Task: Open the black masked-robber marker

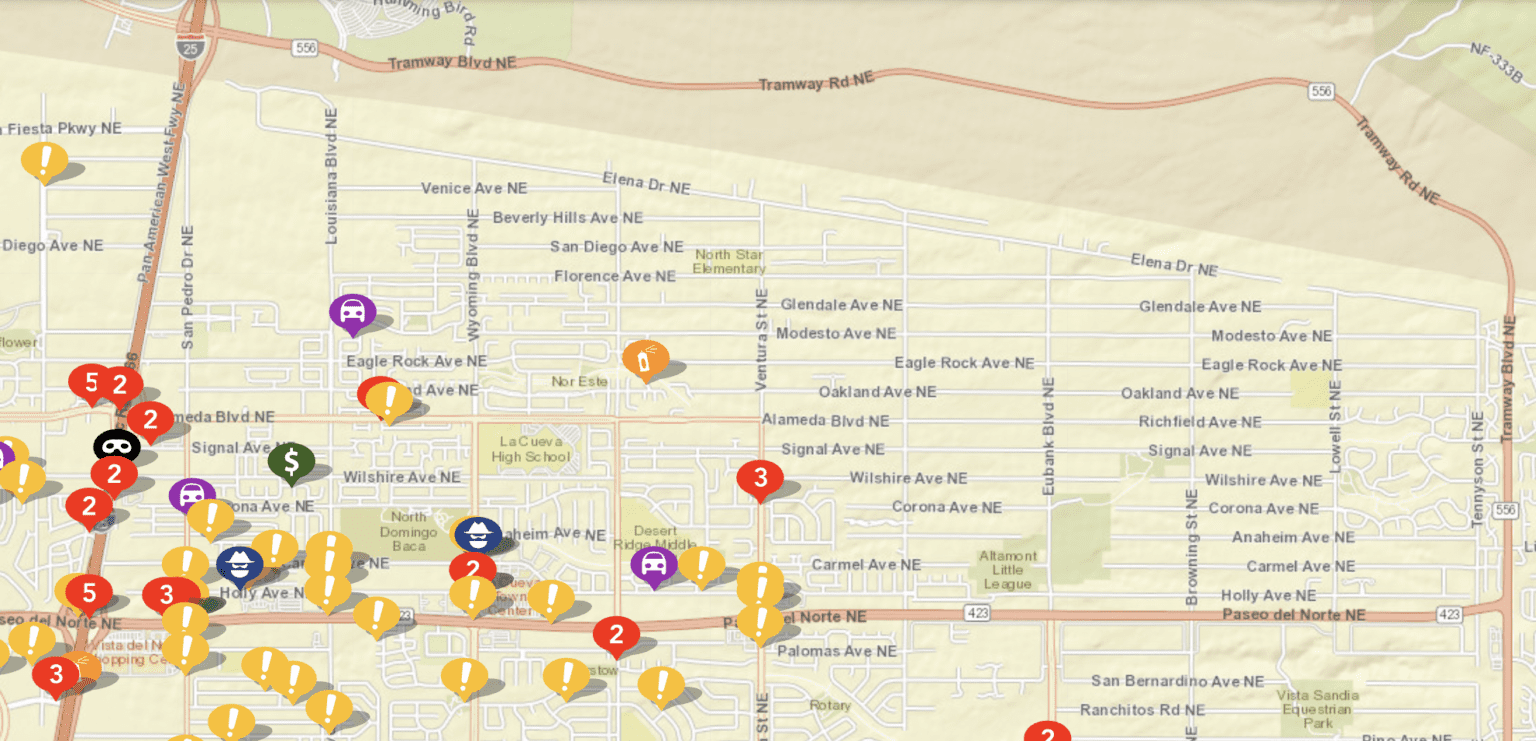Action: point(117,446)
